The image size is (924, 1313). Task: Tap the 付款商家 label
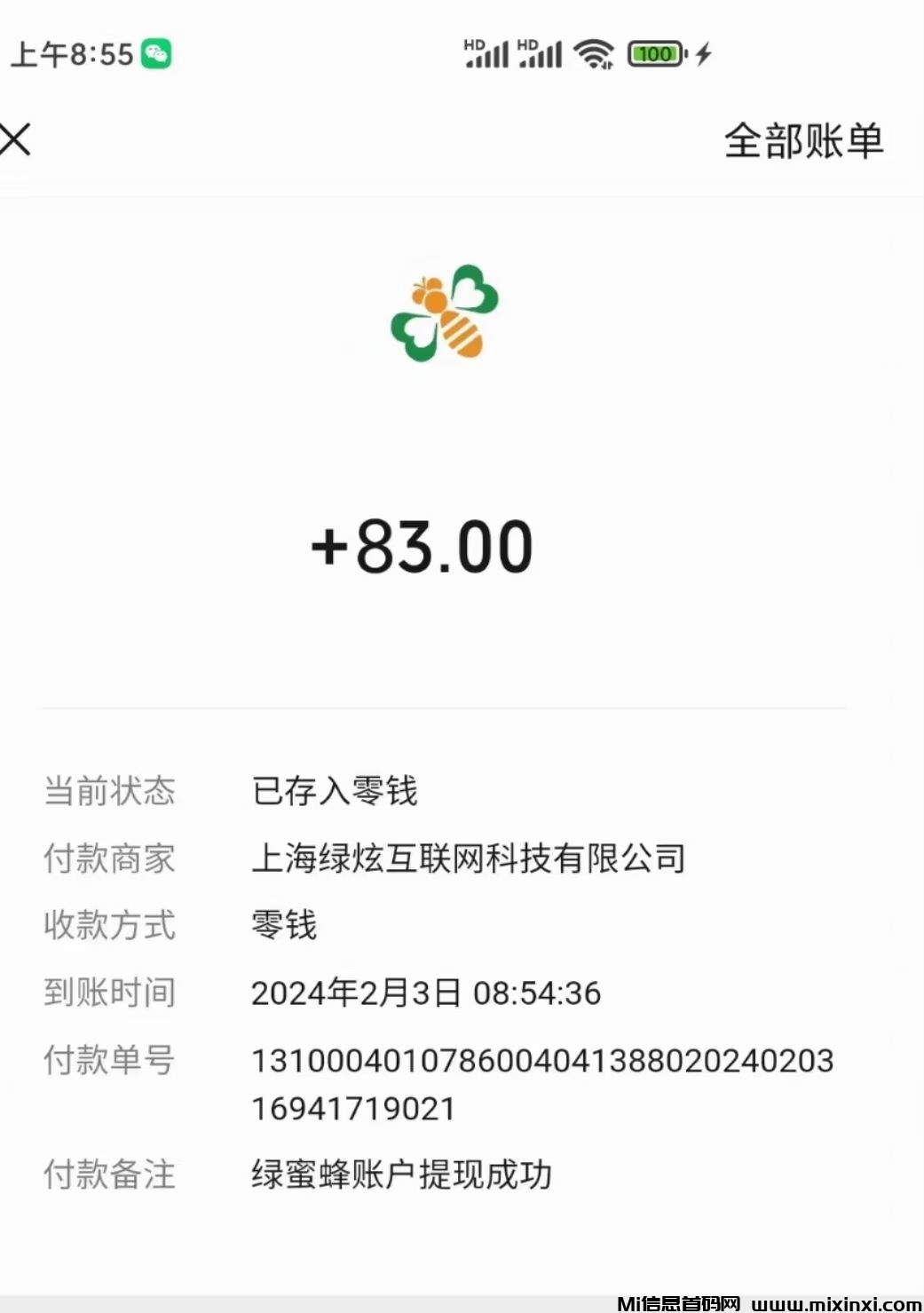point(110,858)
